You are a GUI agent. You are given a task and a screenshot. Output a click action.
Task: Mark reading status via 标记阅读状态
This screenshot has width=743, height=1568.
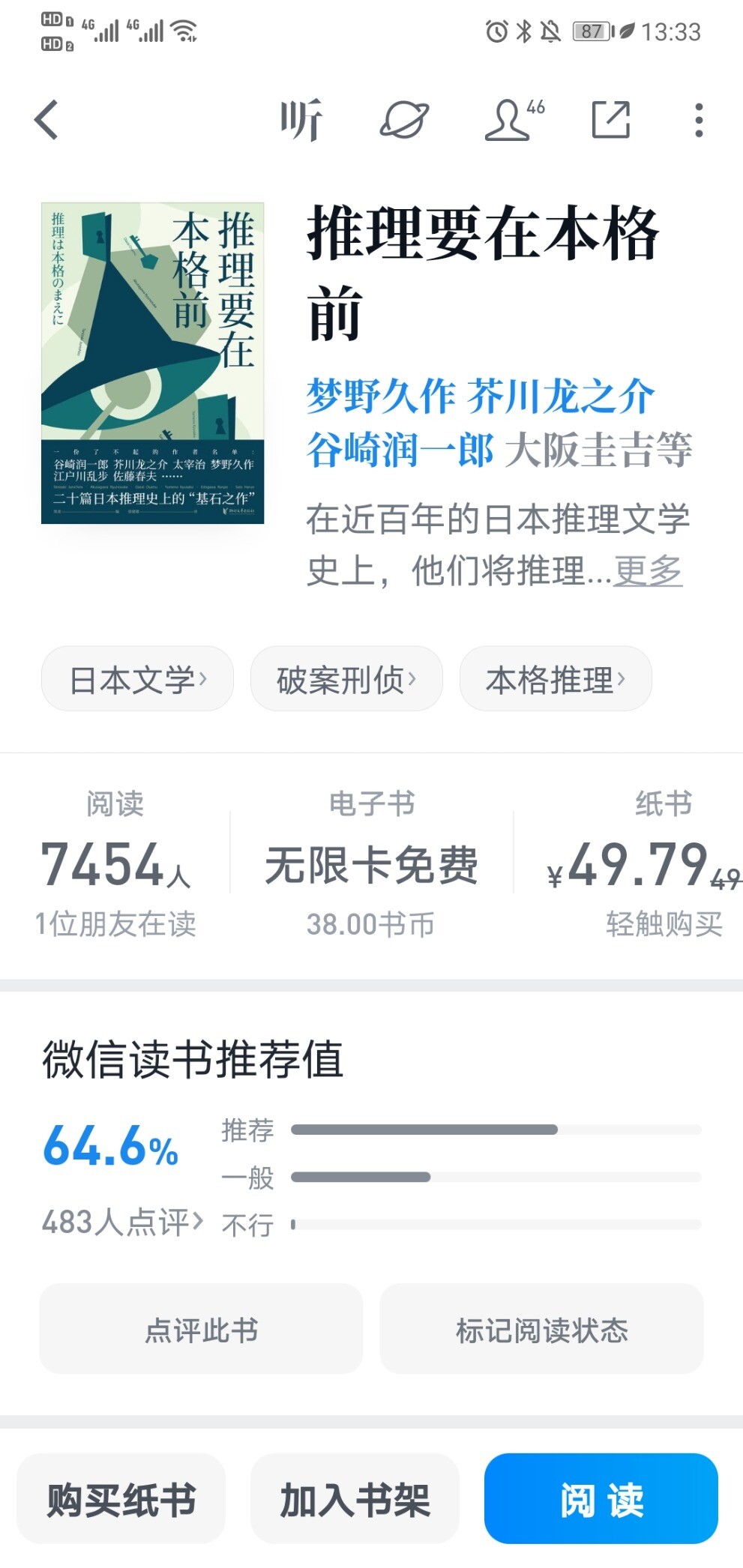pyautogui.click(x=541, y=1330)
